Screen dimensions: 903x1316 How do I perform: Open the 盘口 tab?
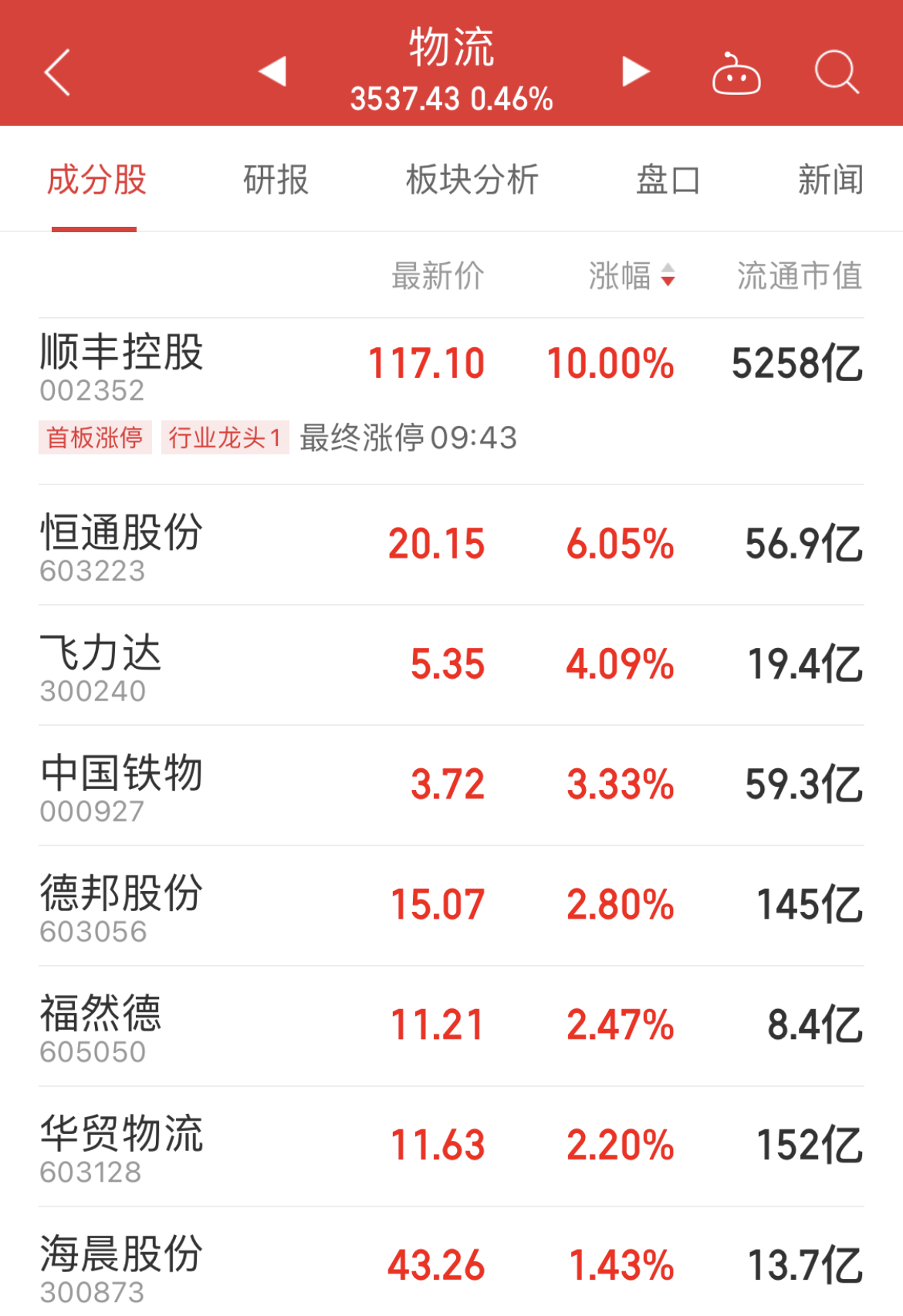coord(668,179)
